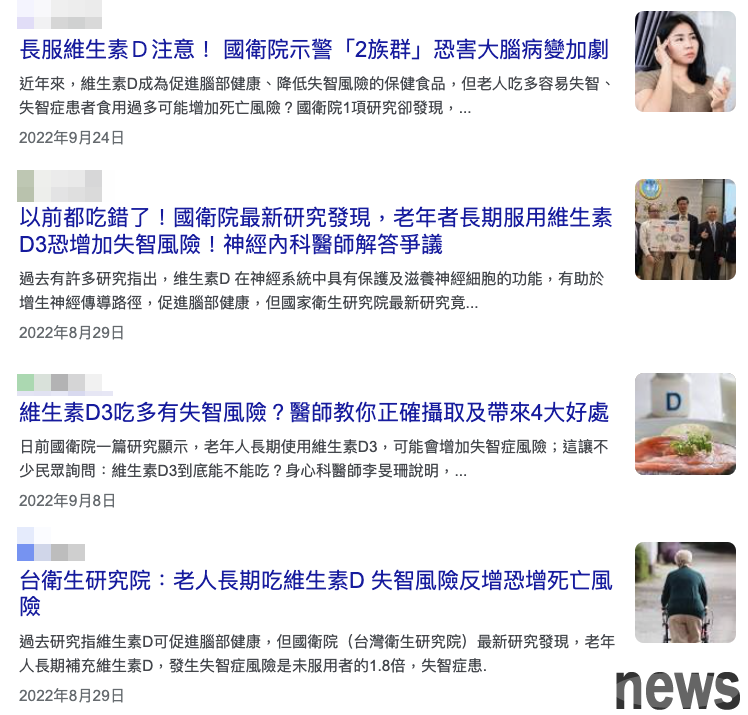Open the article '長服維生素D注意！國衛院示警「2族群」'
This screenshot has width=748, height=715.
click(x=313, y=50)
